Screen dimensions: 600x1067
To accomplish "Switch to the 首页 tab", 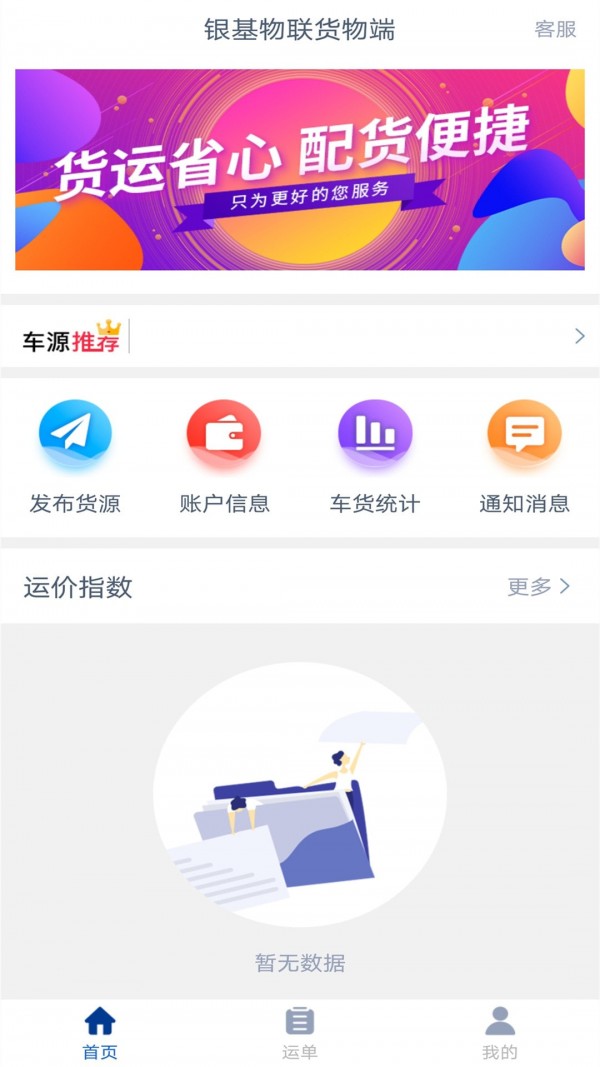I will (100, 1033).
